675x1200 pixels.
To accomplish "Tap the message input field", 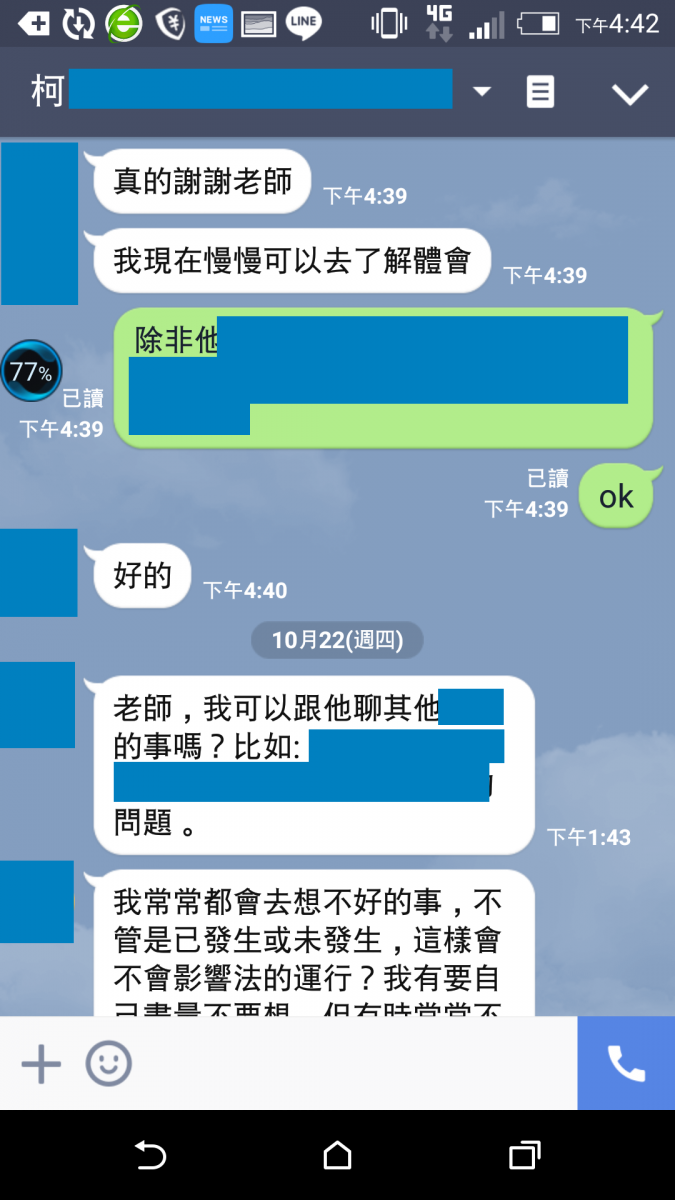I will [x=350, y=1064].
